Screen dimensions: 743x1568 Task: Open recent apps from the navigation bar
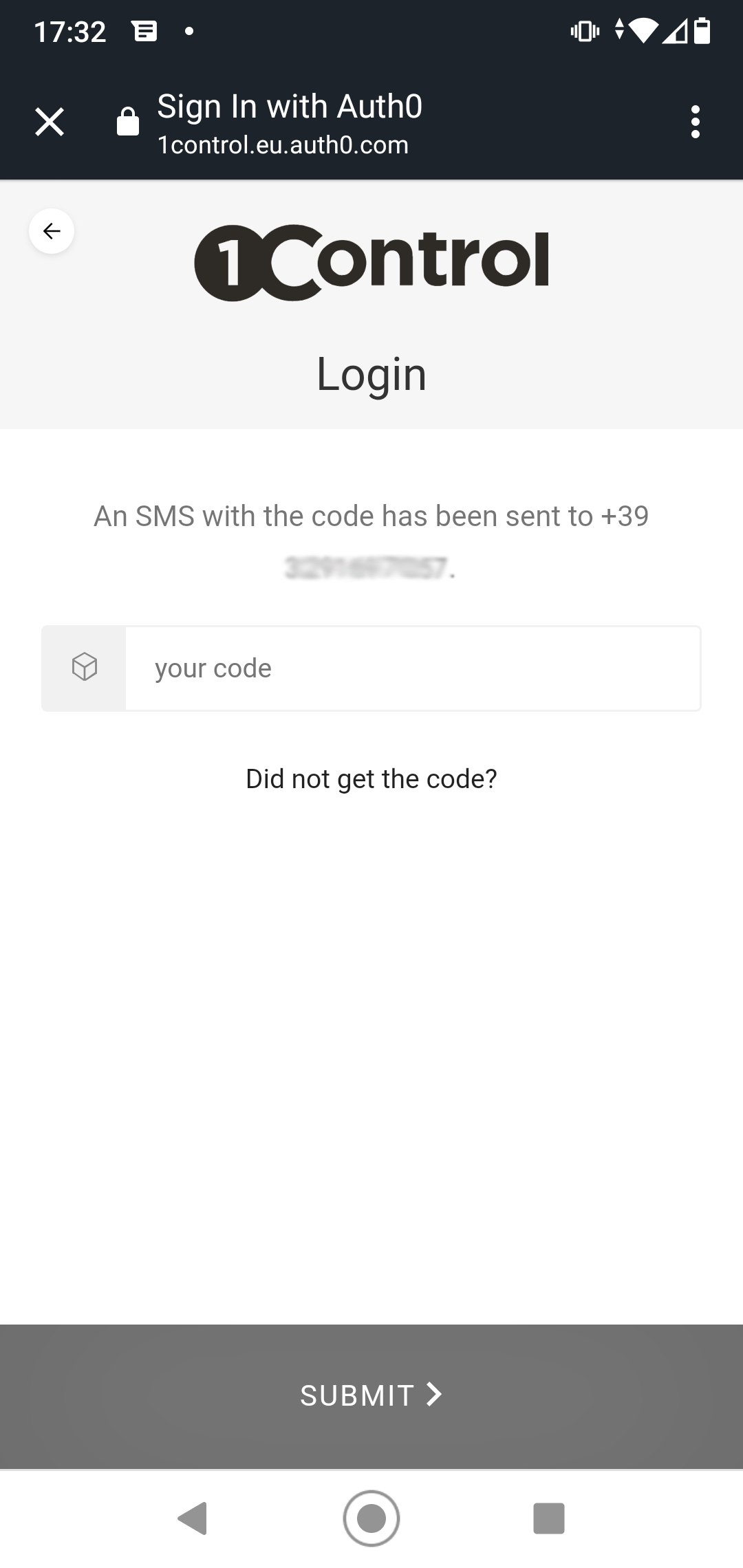(549, 1518)
